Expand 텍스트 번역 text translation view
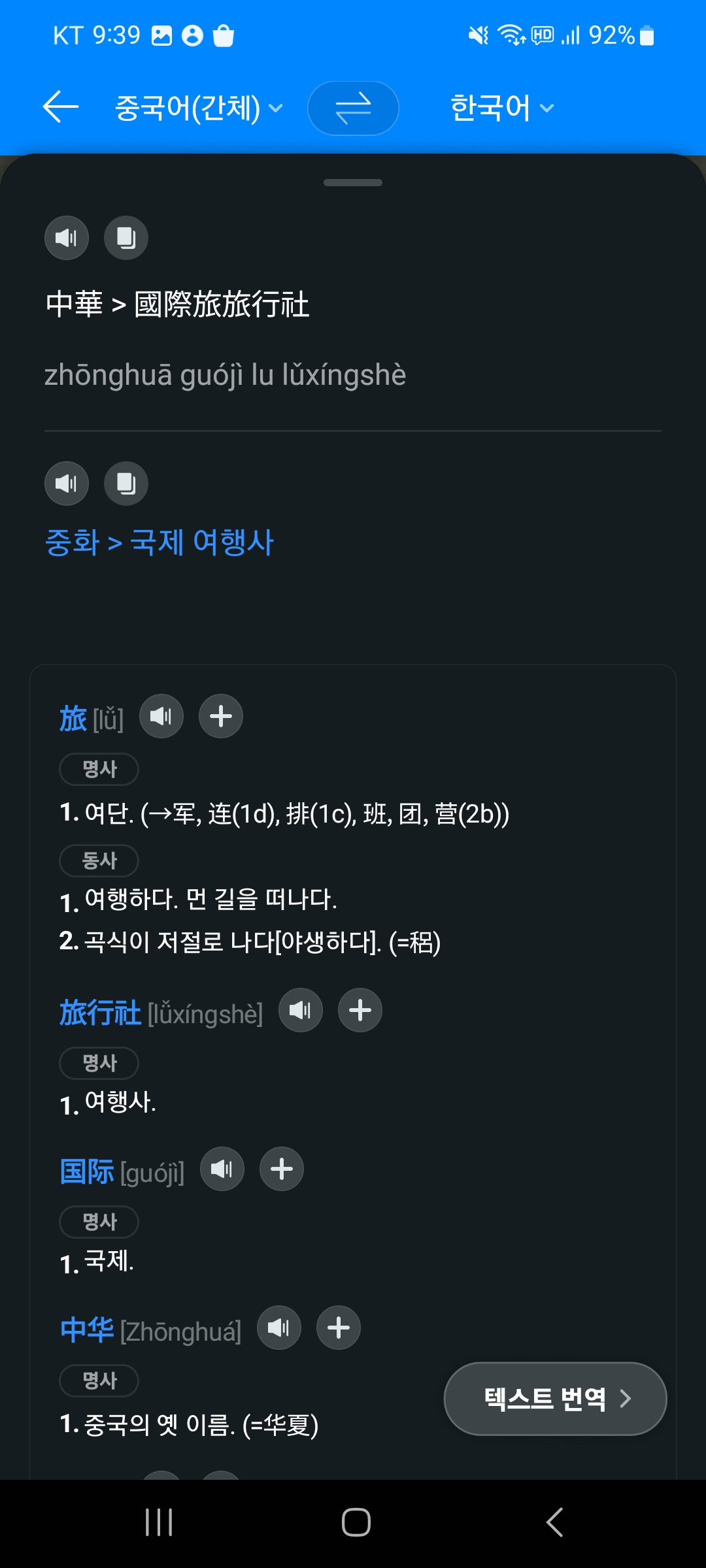 coord(554,1398)
